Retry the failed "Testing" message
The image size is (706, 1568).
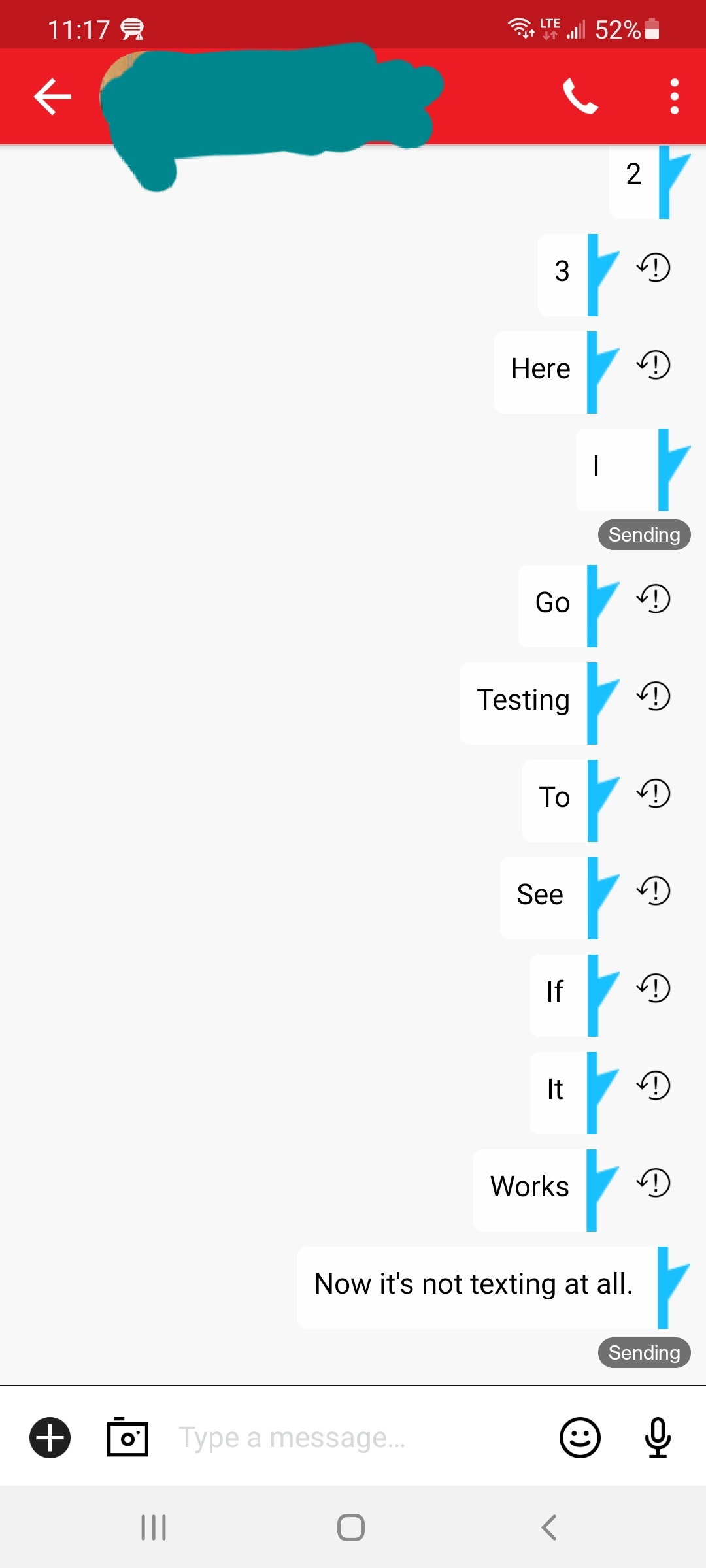[654, 696]
